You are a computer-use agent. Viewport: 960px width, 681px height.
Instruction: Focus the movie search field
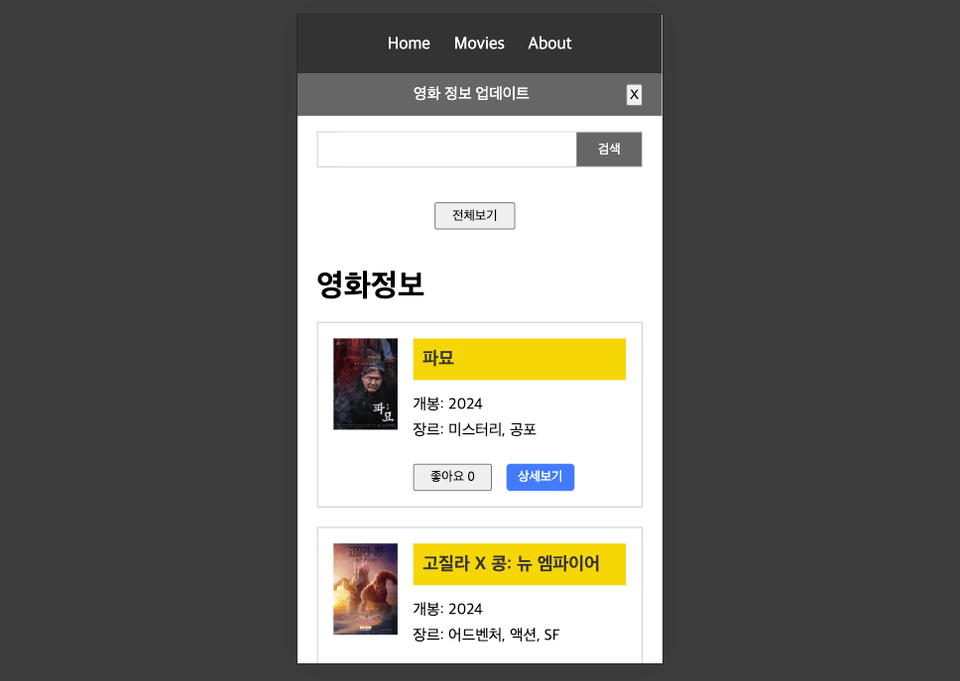point(447,149)
